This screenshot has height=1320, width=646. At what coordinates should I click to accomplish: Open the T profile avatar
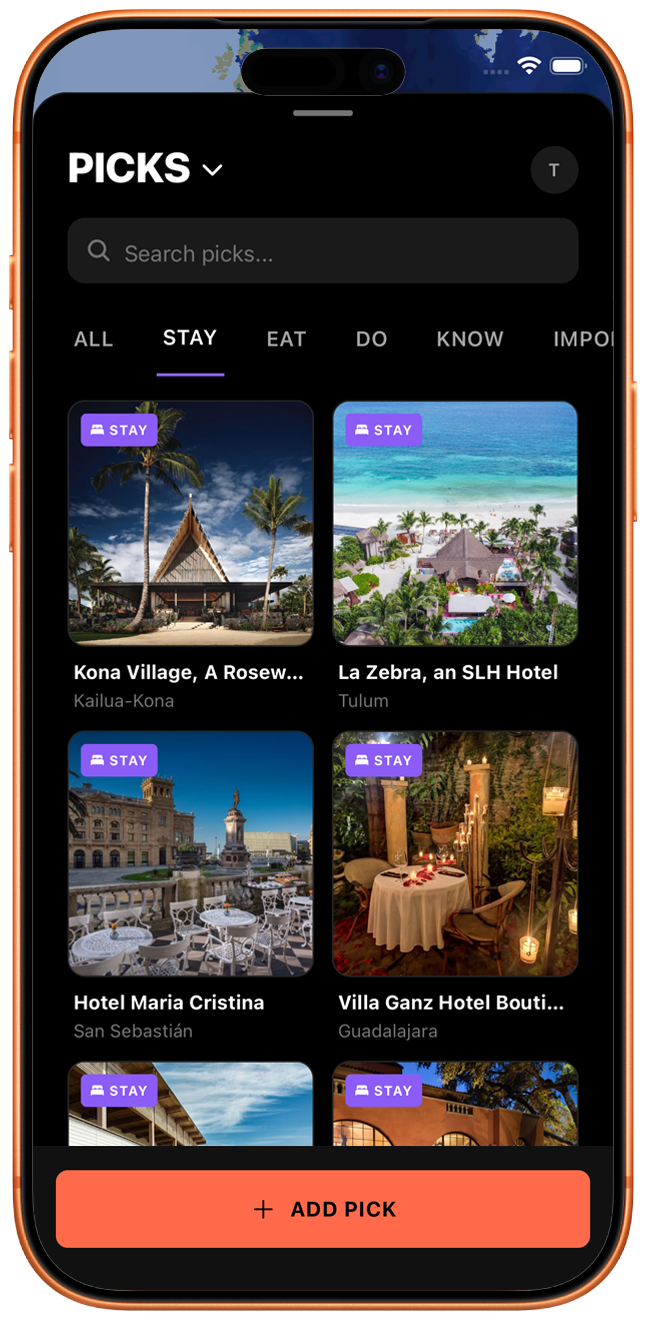(x=554, y=170)
